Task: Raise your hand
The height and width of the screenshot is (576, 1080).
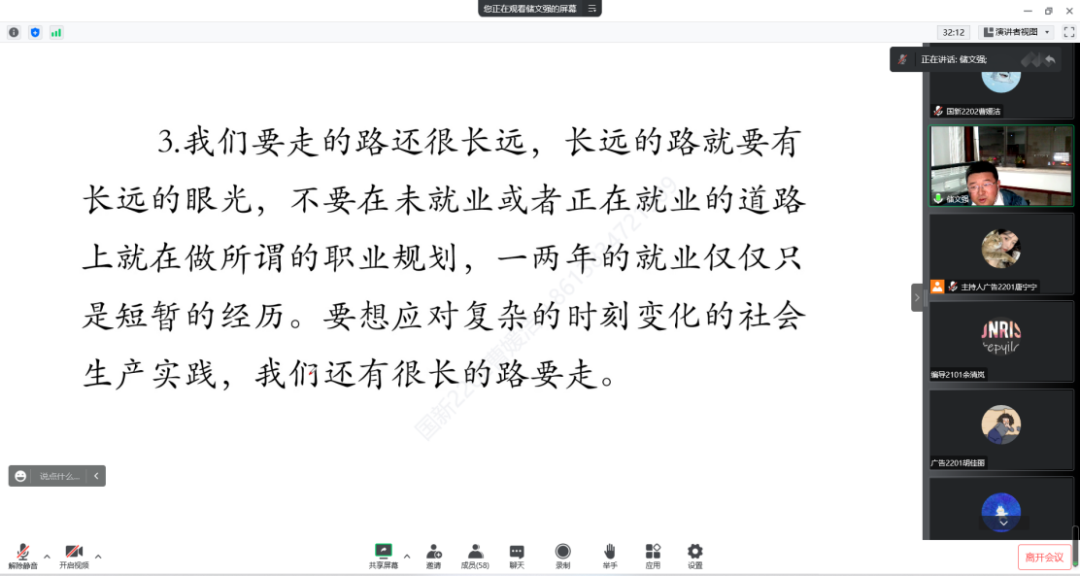Action: pos(609,555)
